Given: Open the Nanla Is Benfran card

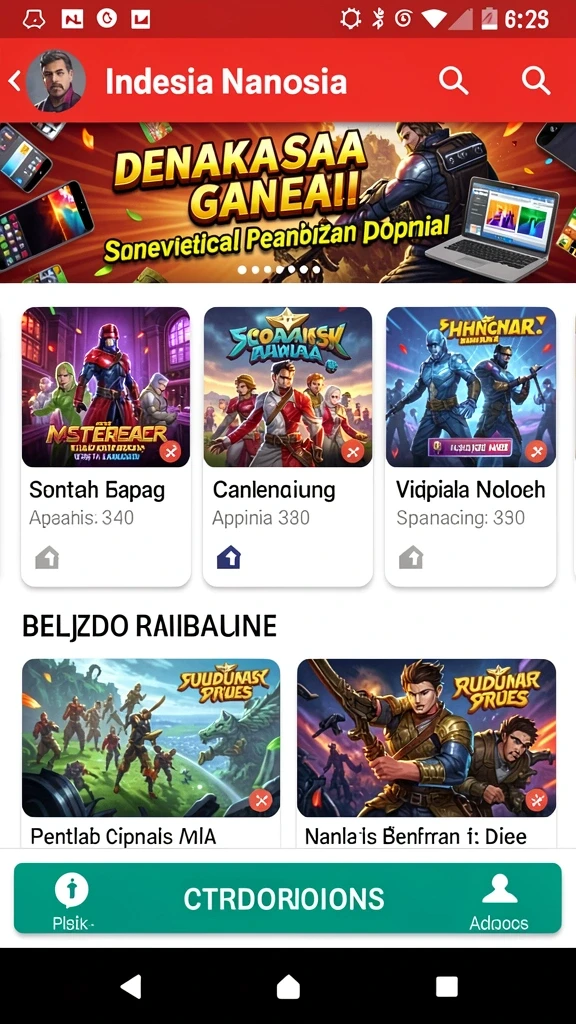Looking at the screenshot, I should pyautogui.click(x=426, y=754).
